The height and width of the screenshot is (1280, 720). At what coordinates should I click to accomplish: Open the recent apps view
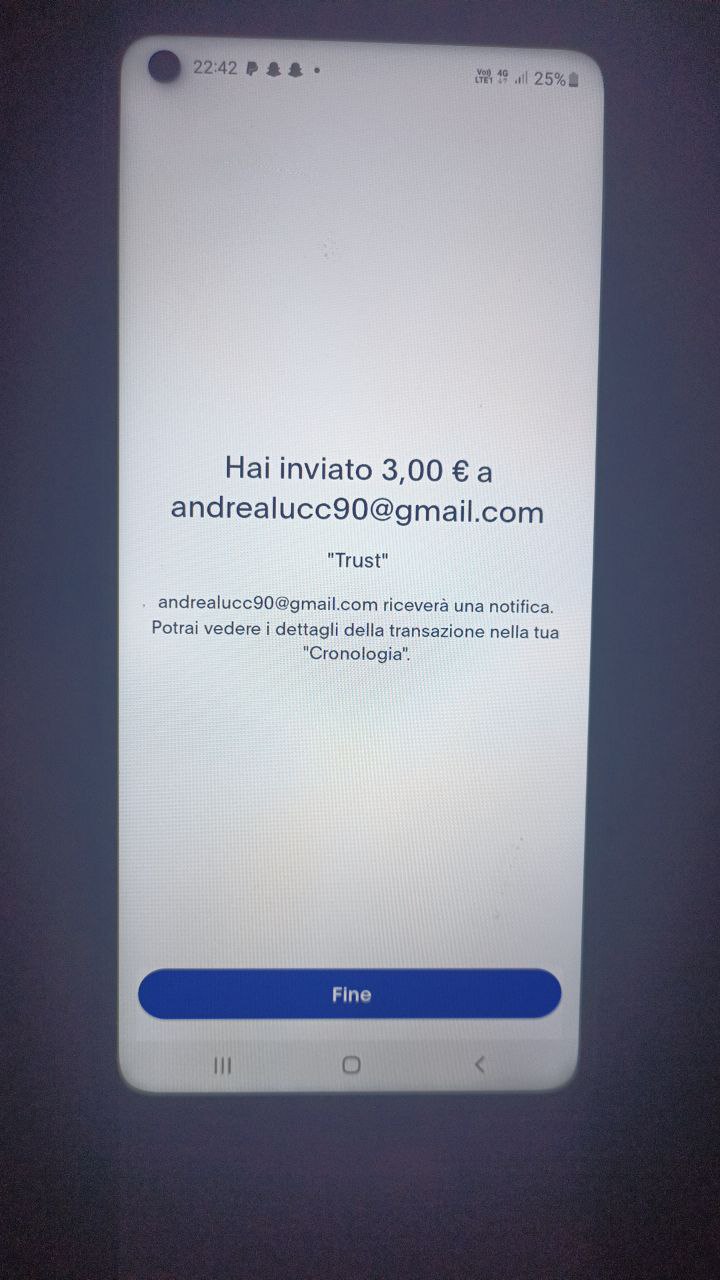pos(222,1066)
